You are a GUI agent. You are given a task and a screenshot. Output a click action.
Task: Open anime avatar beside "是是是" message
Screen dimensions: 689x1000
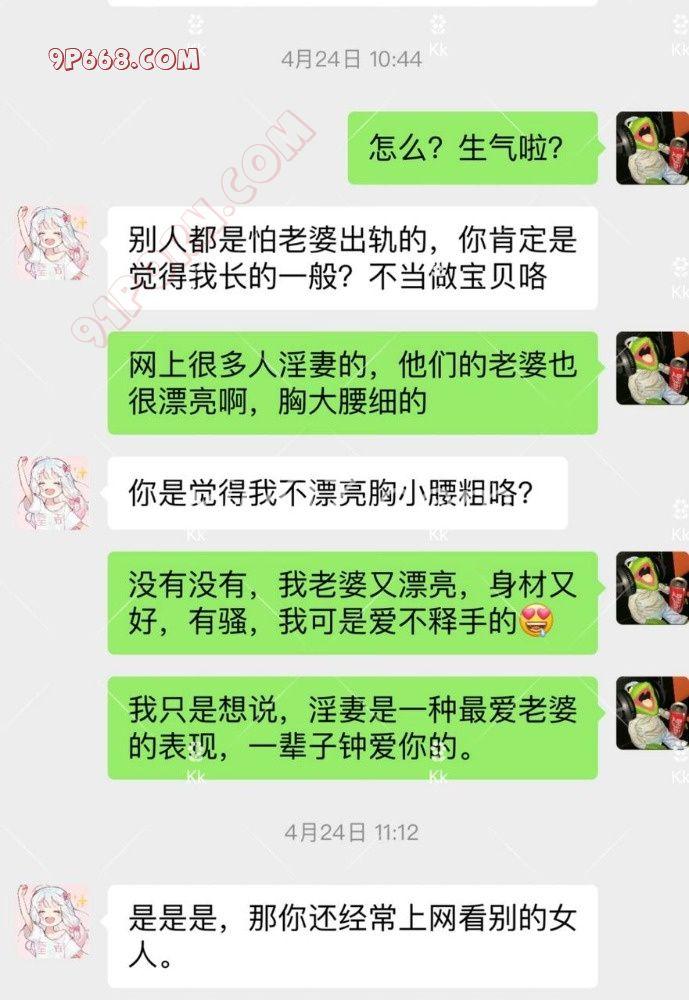(x=52, y=921)
